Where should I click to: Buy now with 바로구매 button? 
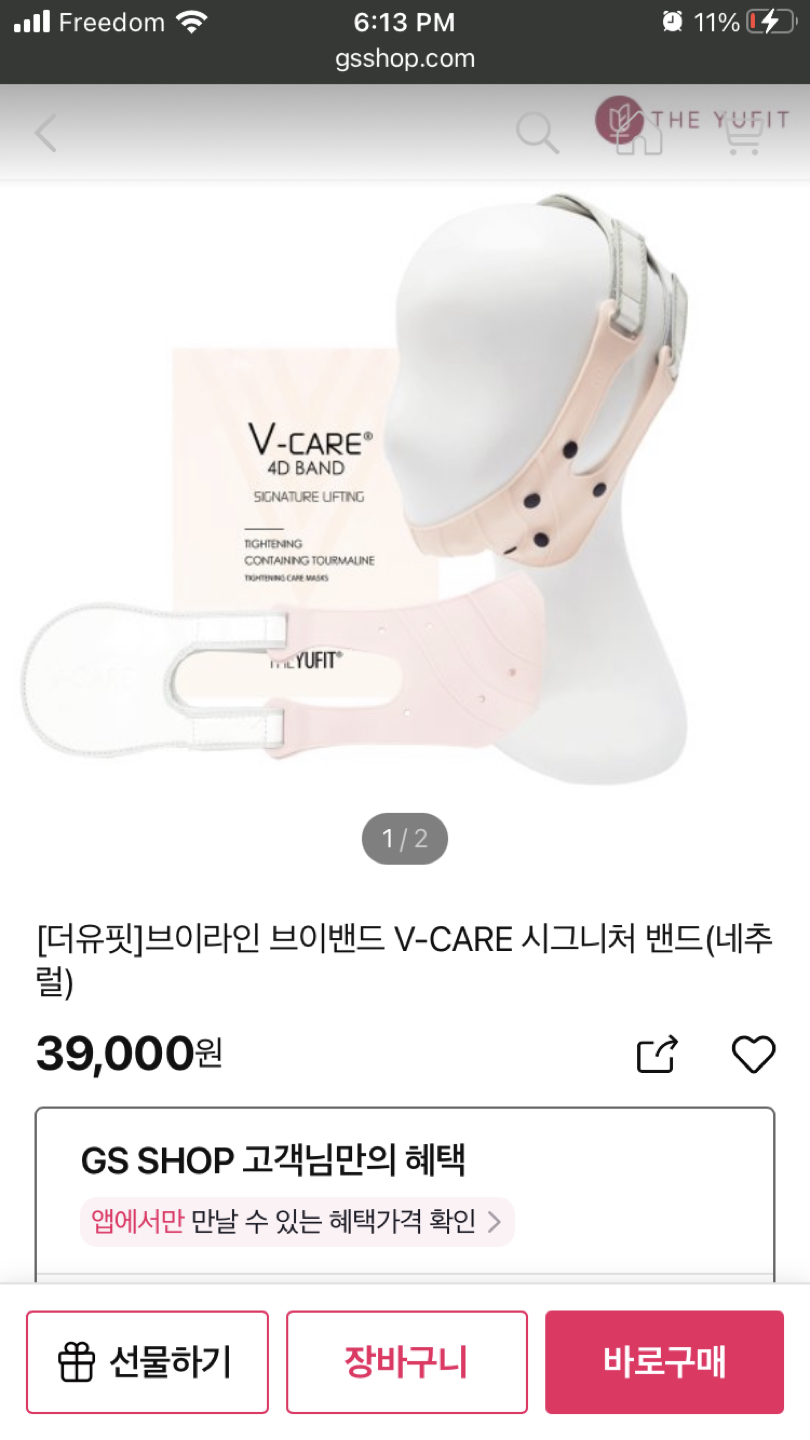664,1362
